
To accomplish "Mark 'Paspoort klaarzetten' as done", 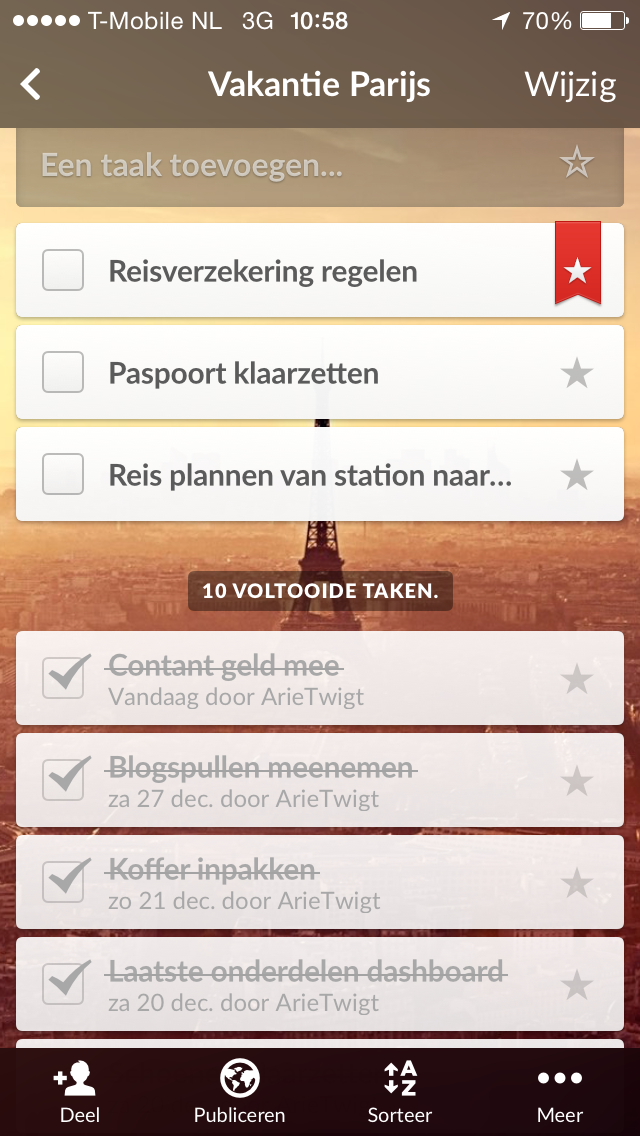I will click(63, 373).
